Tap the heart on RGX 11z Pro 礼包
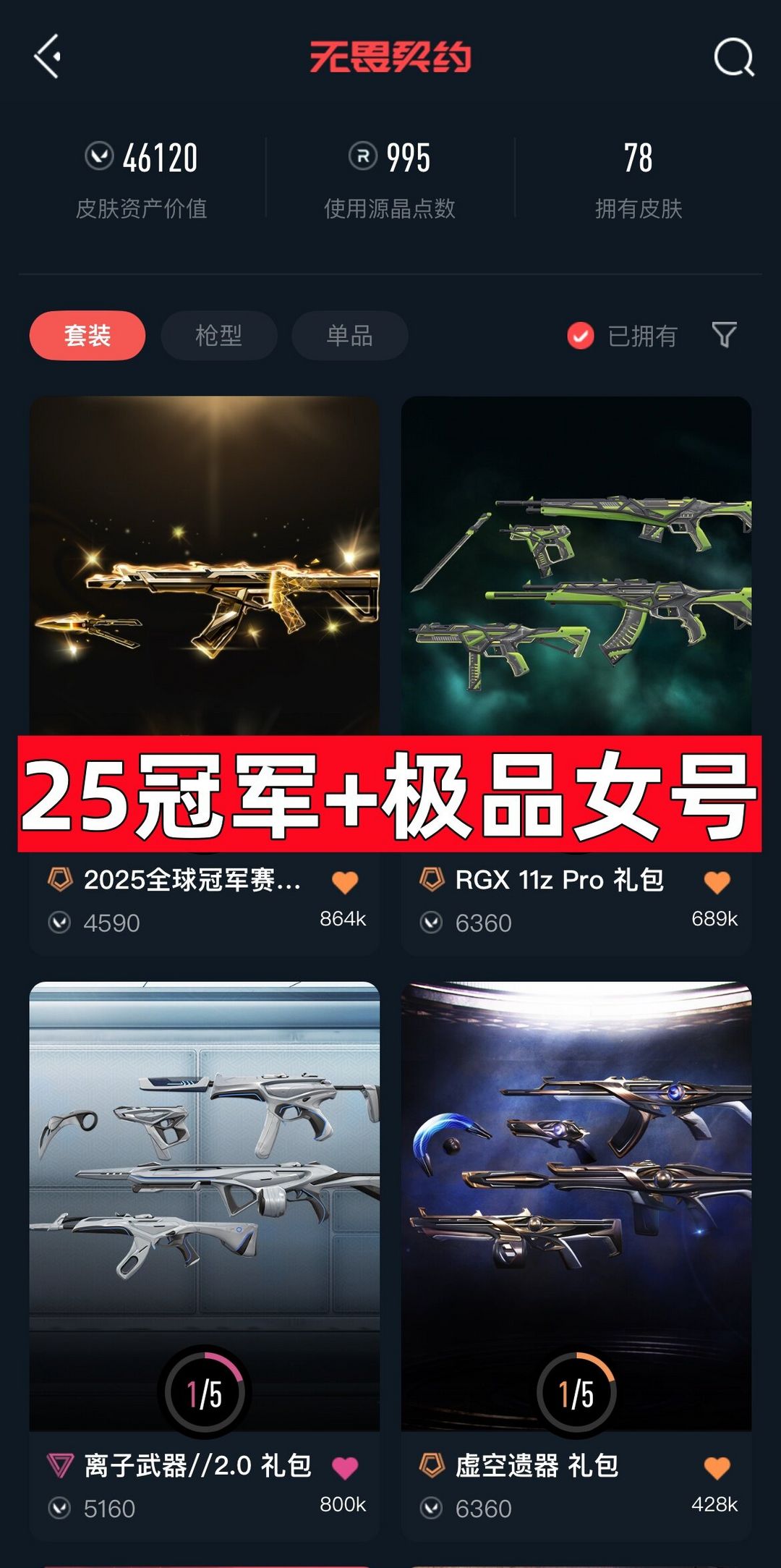Screen dimensions: 781x1568 (x=717, y=882)
